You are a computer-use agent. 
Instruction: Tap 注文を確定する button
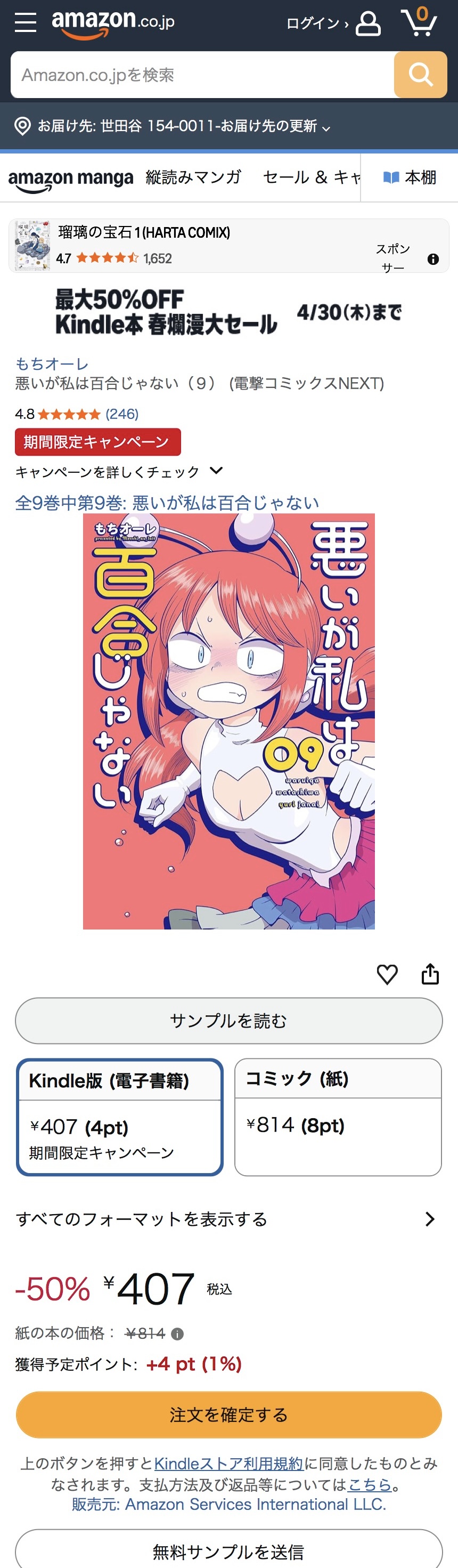pos(228,1415)
